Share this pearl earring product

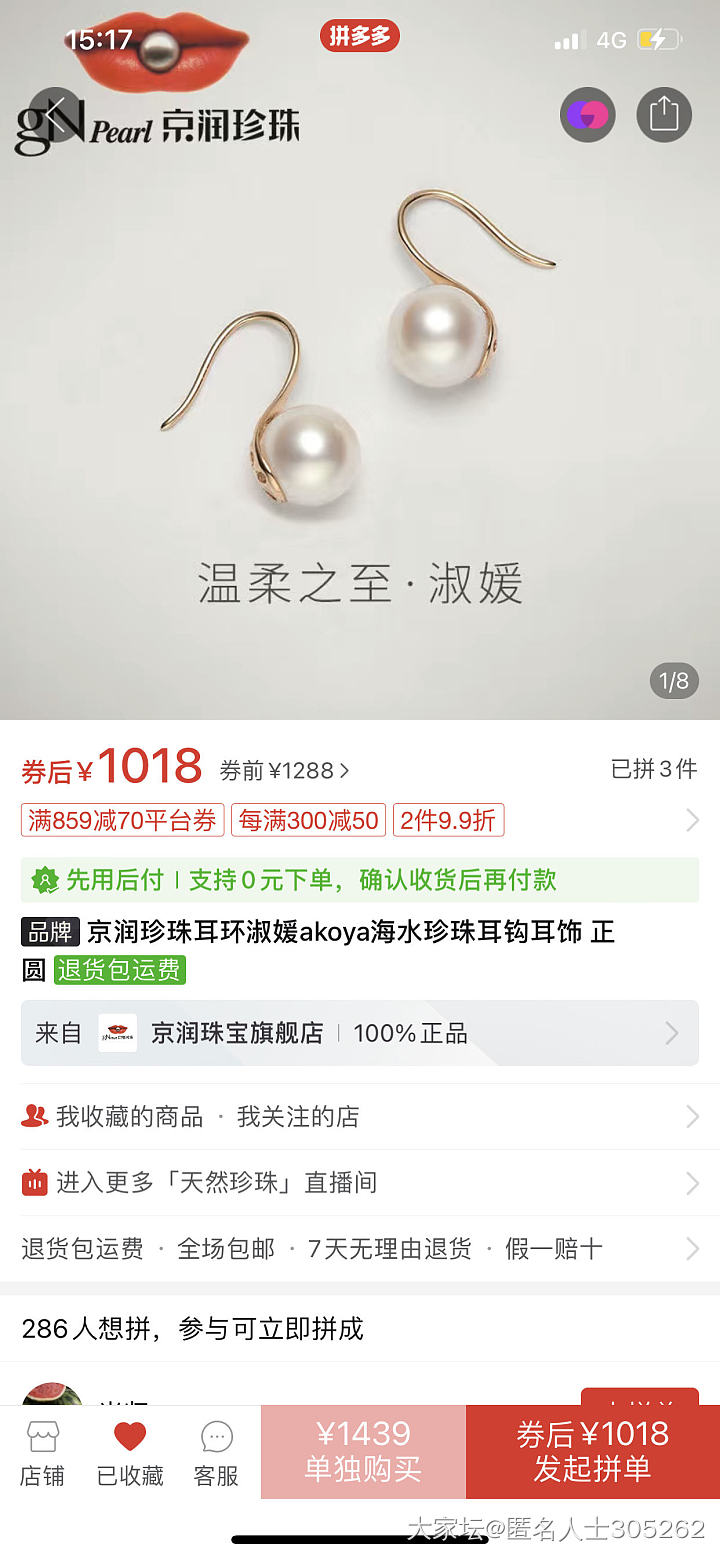[x=664, y=115]
